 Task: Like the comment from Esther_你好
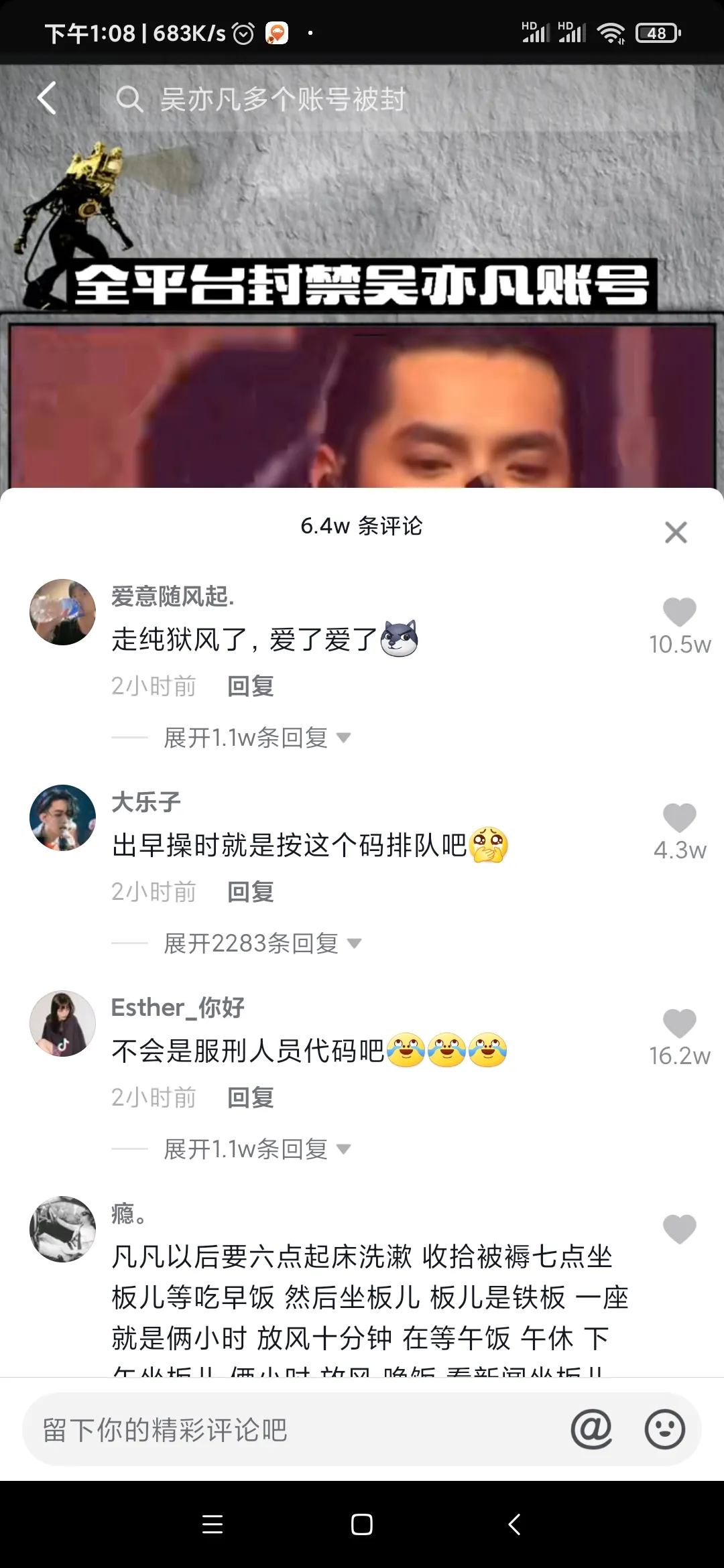pos(679,1024)
